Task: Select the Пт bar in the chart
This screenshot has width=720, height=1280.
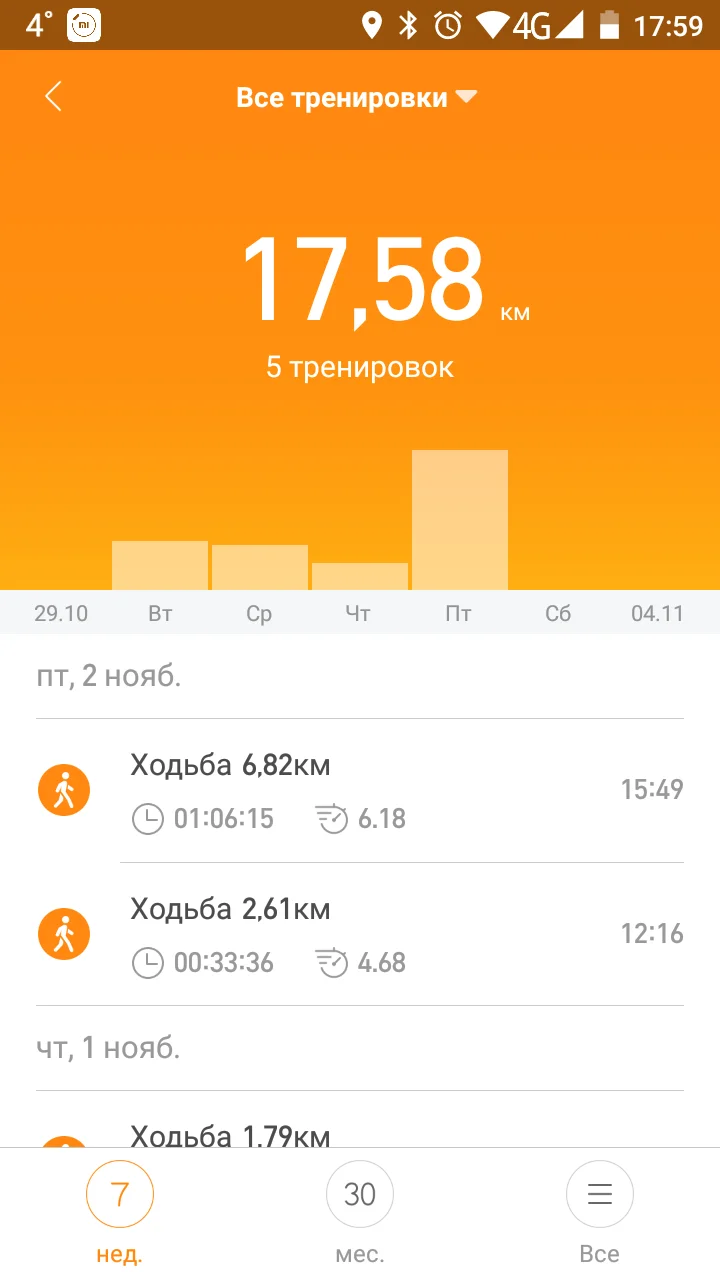Action: tap(460, 520)
